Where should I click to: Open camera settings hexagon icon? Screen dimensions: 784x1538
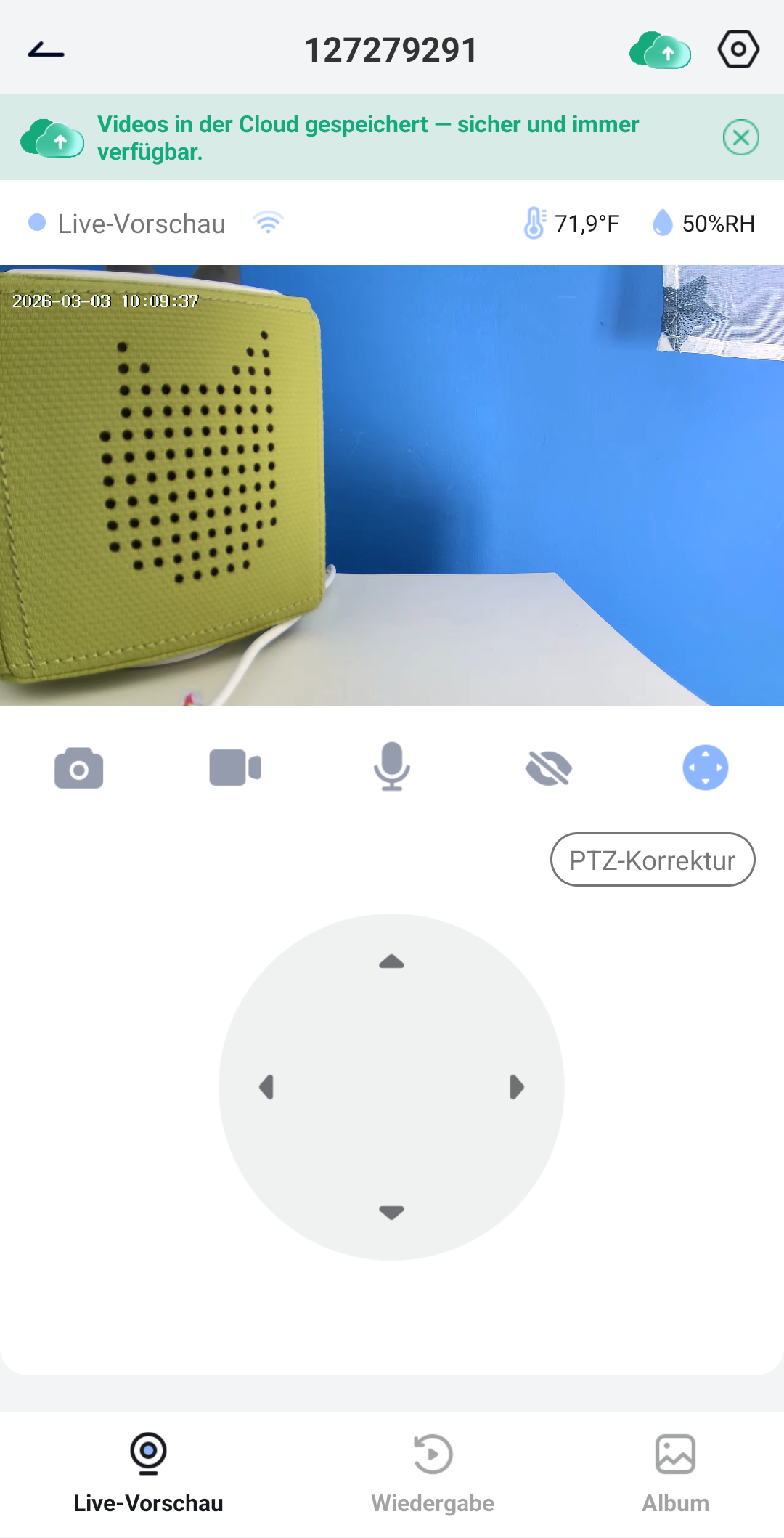[x=738, y=49]
